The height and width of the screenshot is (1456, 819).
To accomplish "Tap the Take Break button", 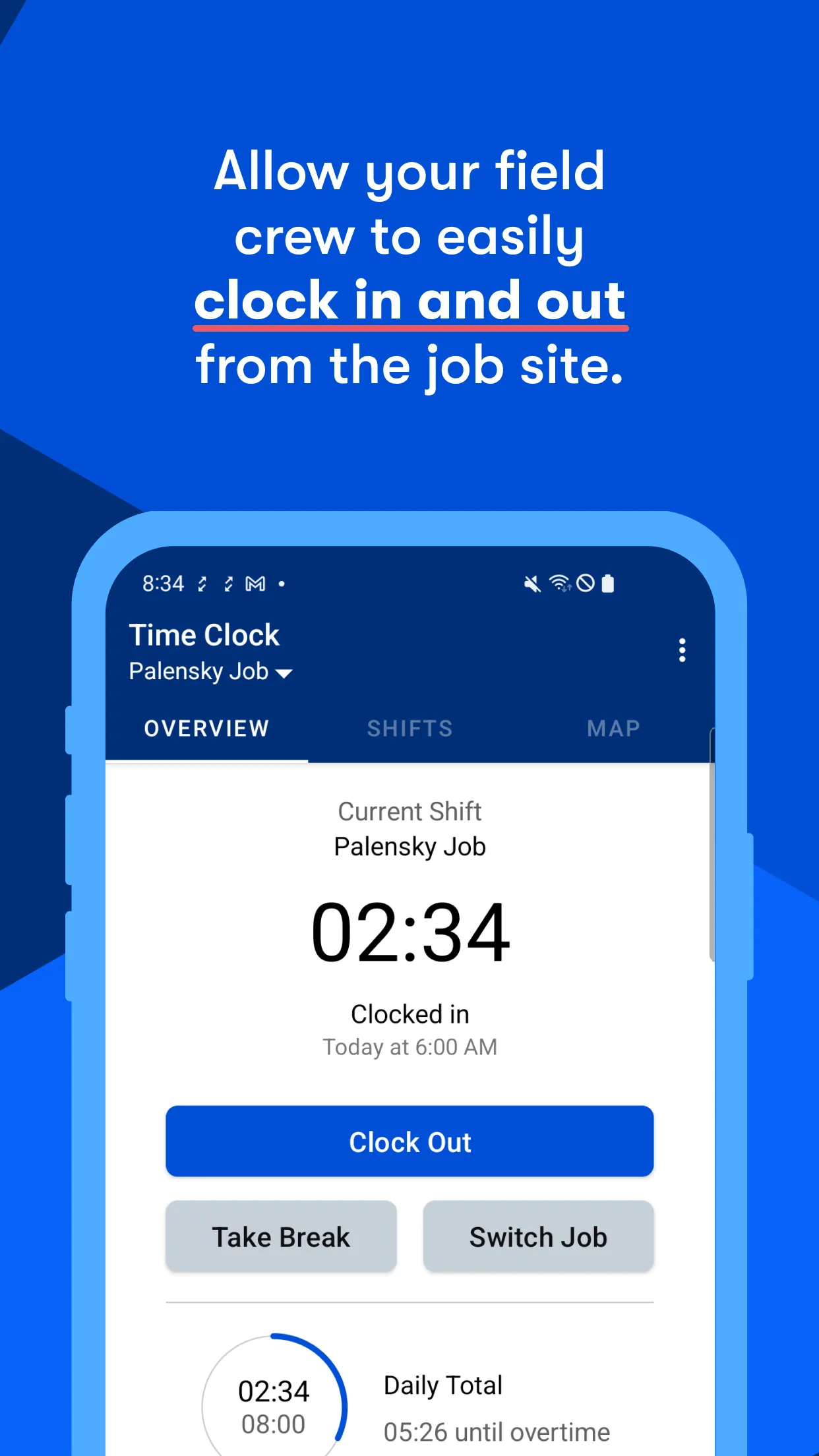I will tap(280, 1236).
